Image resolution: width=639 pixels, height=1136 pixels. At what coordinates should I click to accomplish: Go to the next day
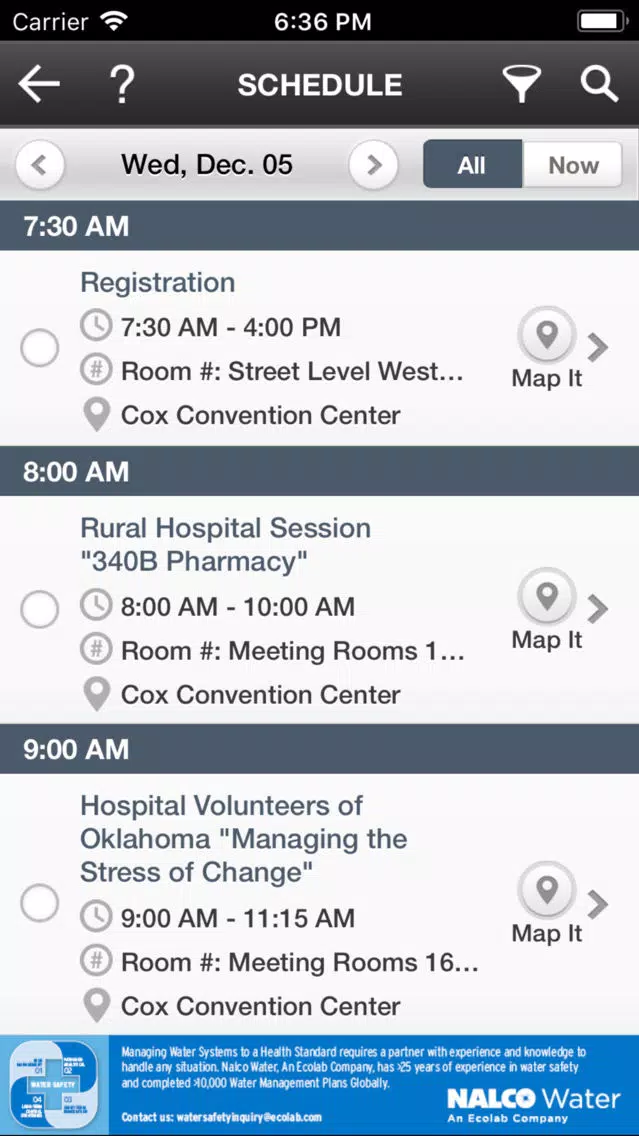[373, 165]
